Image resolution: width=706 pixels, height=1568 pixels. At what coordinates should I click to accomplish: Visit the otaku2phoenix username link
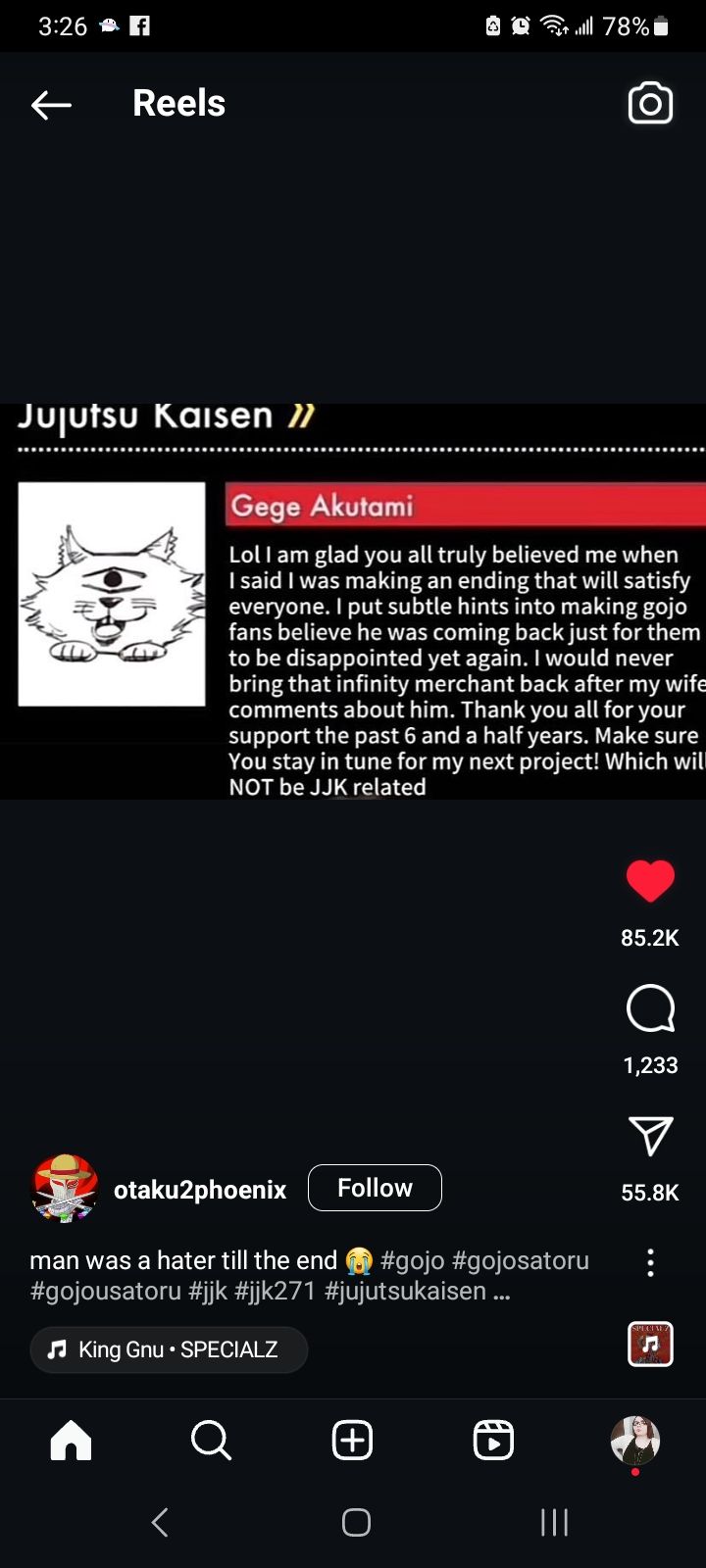tap(200, 1190)
